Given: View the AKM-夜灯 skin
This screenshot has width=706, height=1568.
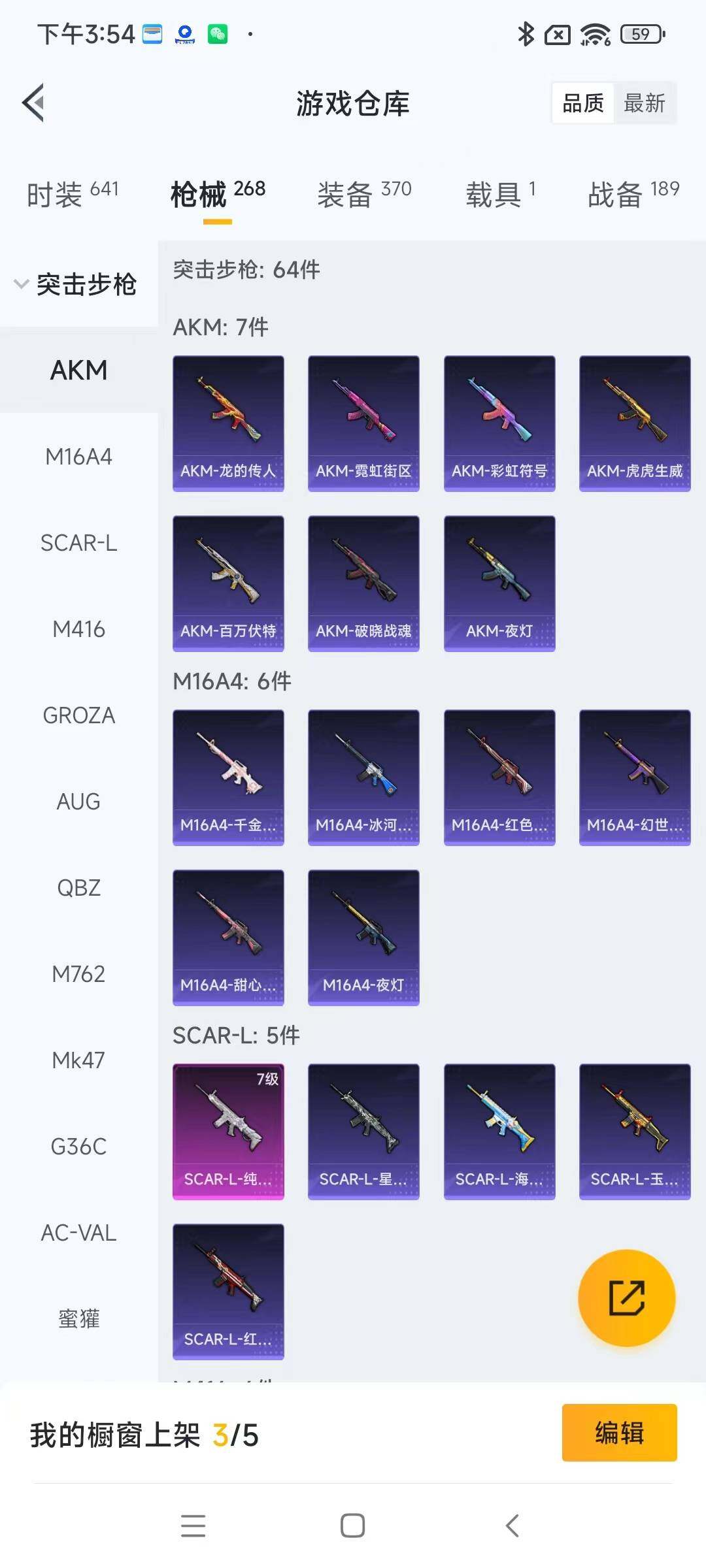Looking at the screenshot, I should pyautogui.click(x=499, y=583).
